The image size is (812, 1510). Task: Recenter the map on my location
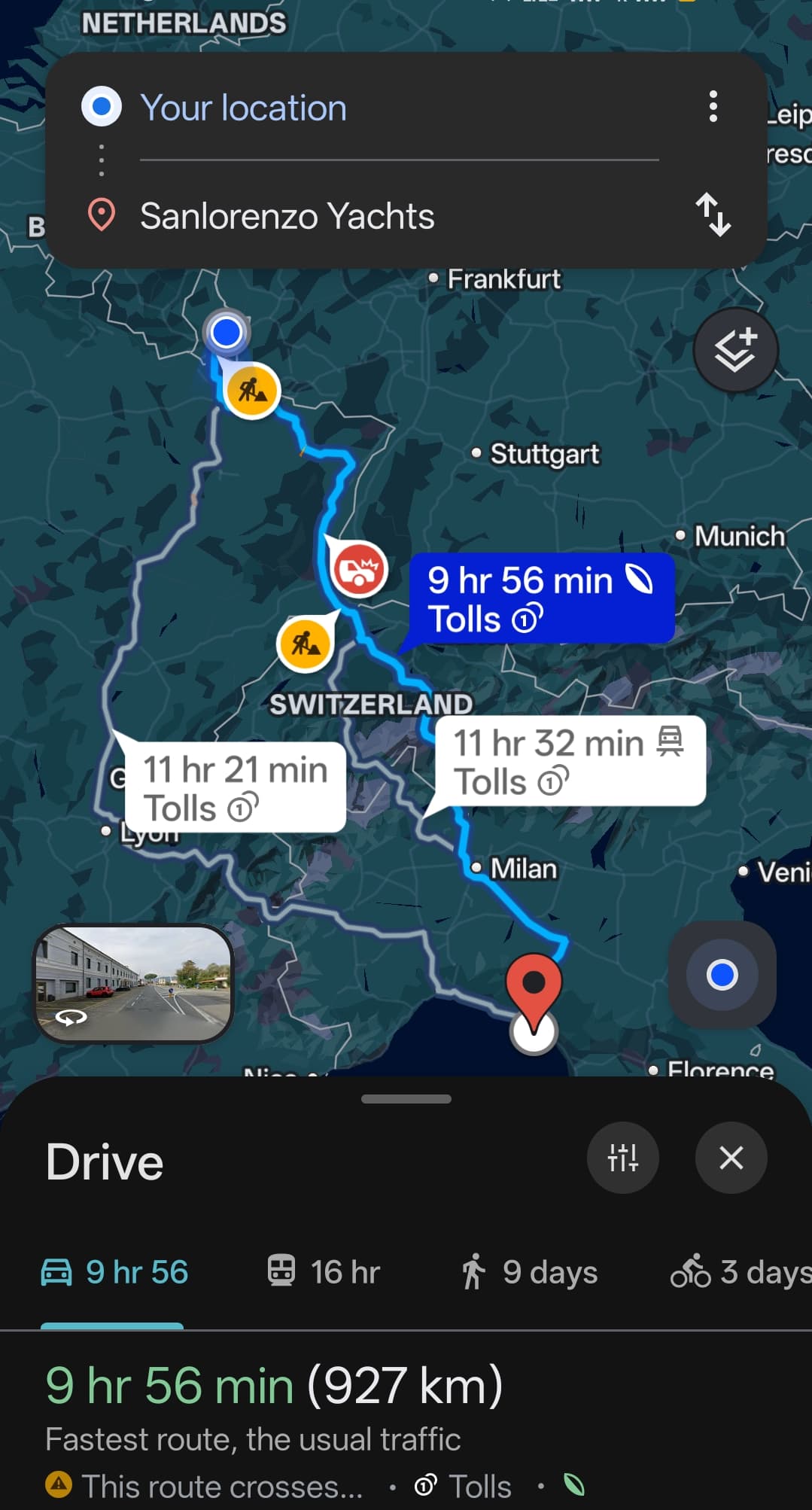pos(722,975)
